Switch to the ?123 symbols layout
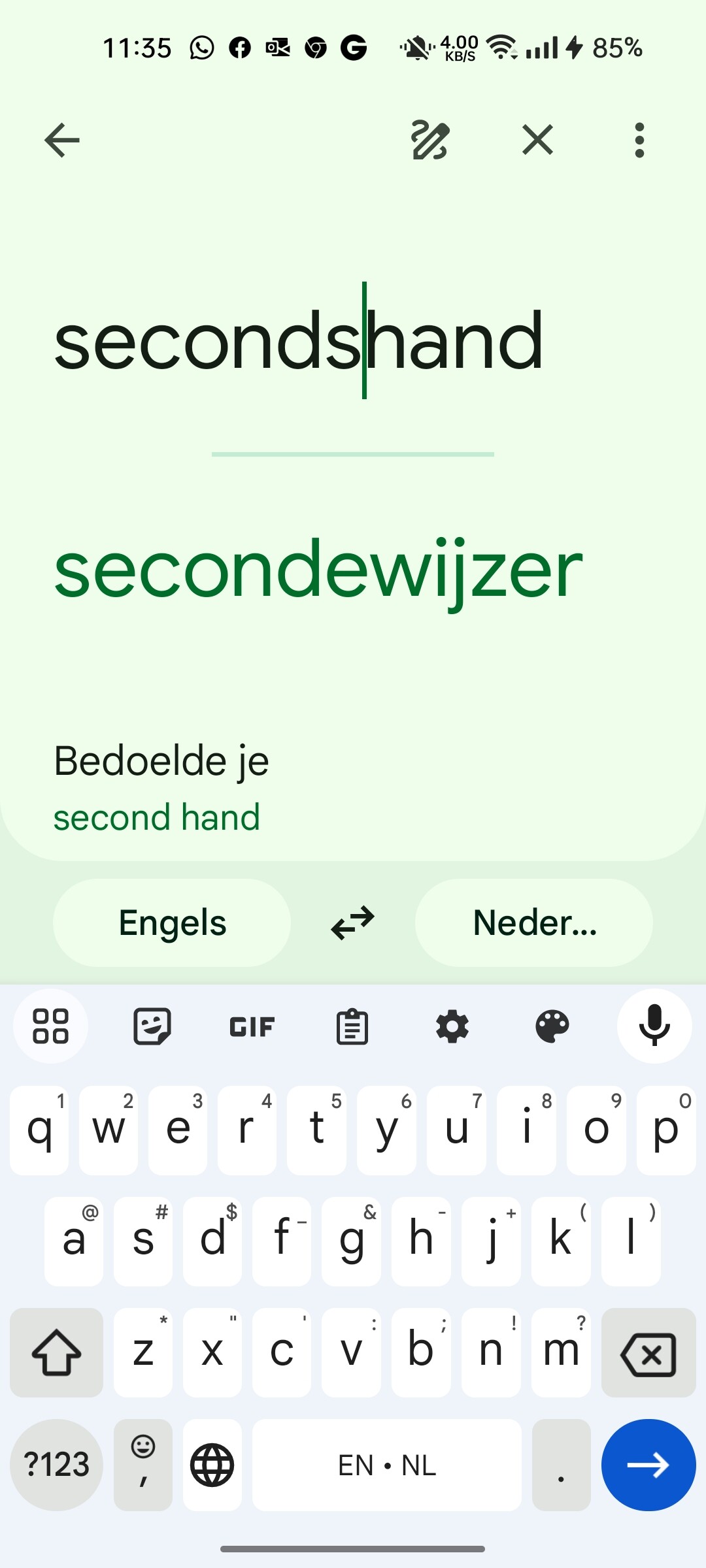The image size is (706, 1568). 56,1465
